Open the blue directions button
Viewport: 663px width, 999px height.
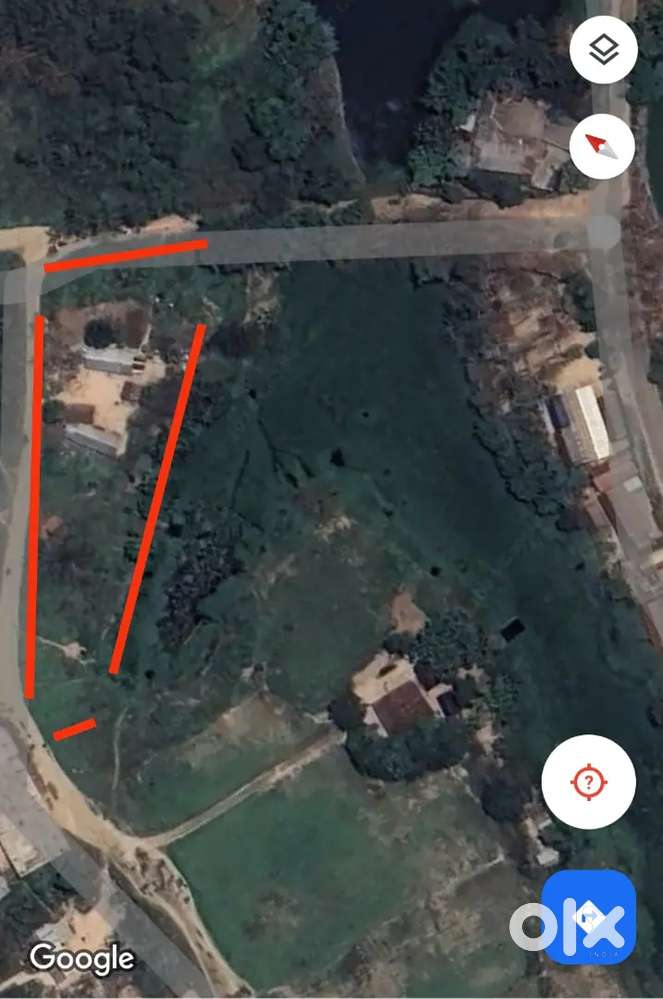[588, 917]
